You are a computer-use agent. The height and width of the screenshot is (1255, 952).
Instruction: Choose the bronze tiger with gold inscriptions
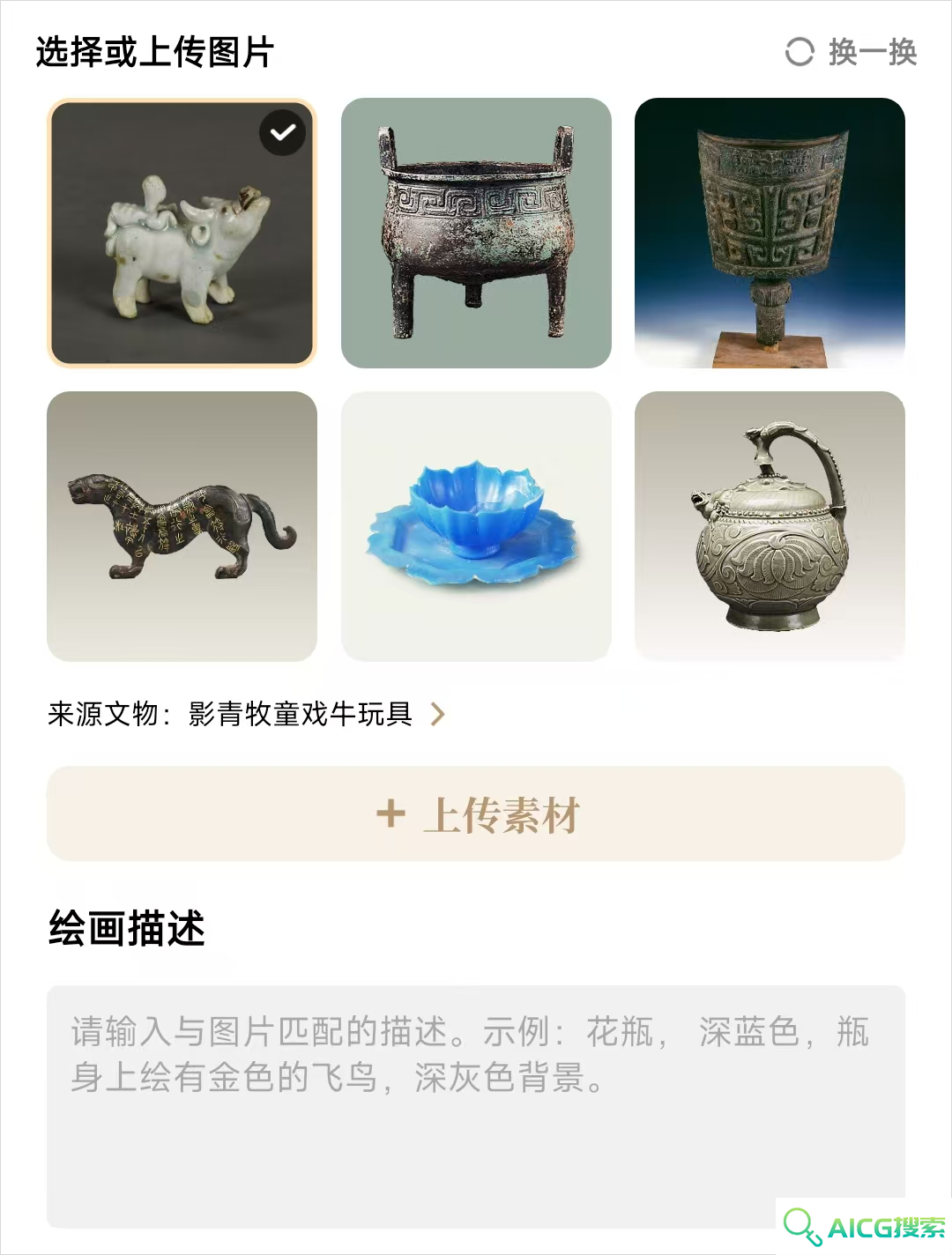coord(182,526)
